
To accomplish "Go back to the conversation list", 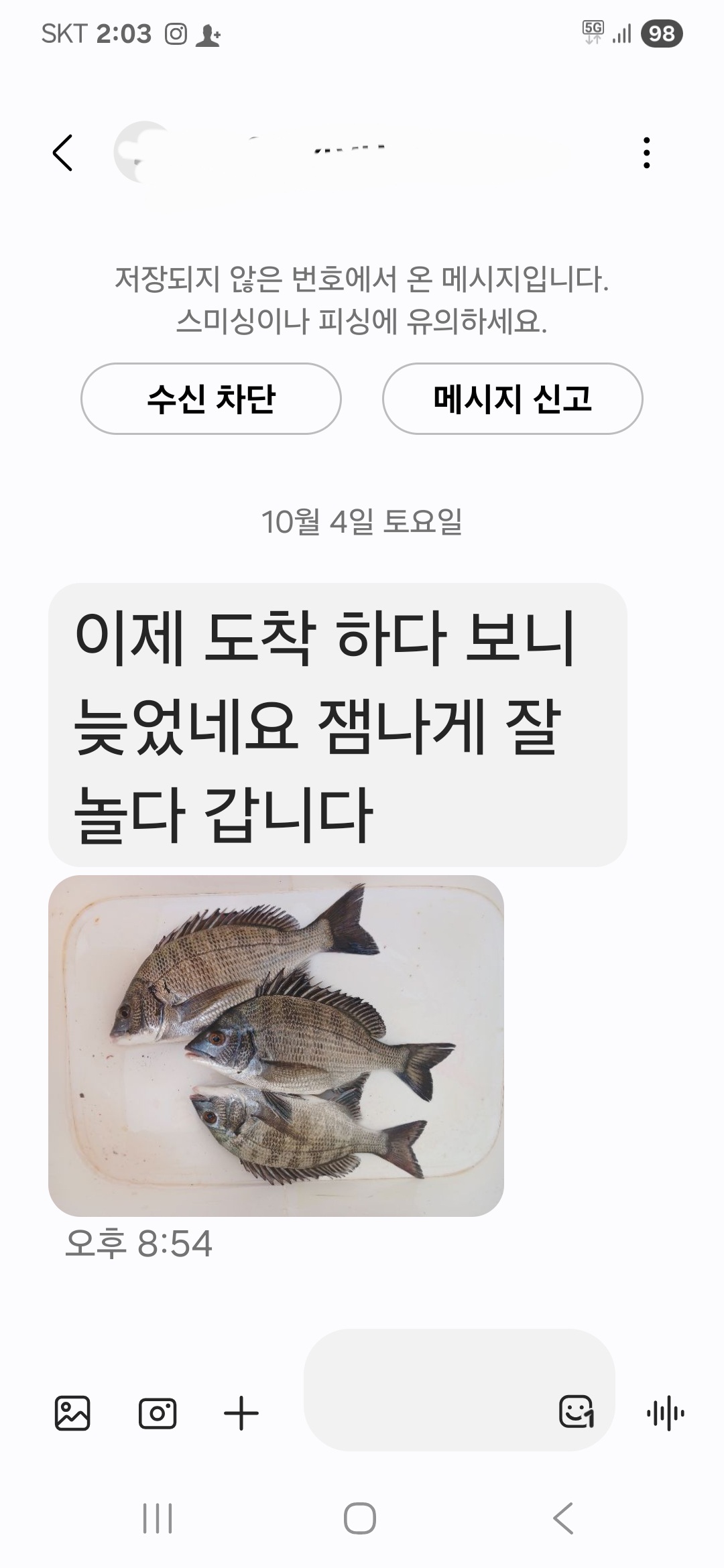I will point(62,153).
